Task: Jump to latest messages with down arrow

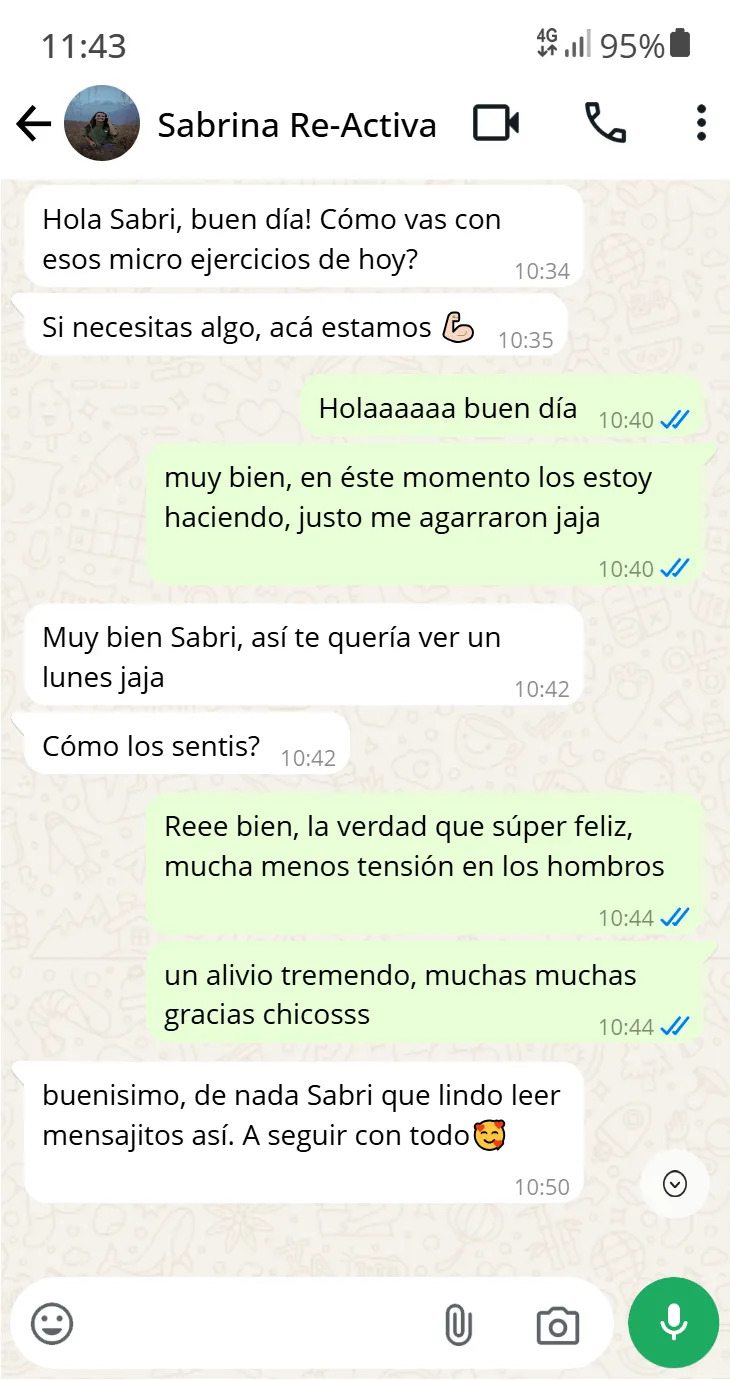Action: [675, 1184]
